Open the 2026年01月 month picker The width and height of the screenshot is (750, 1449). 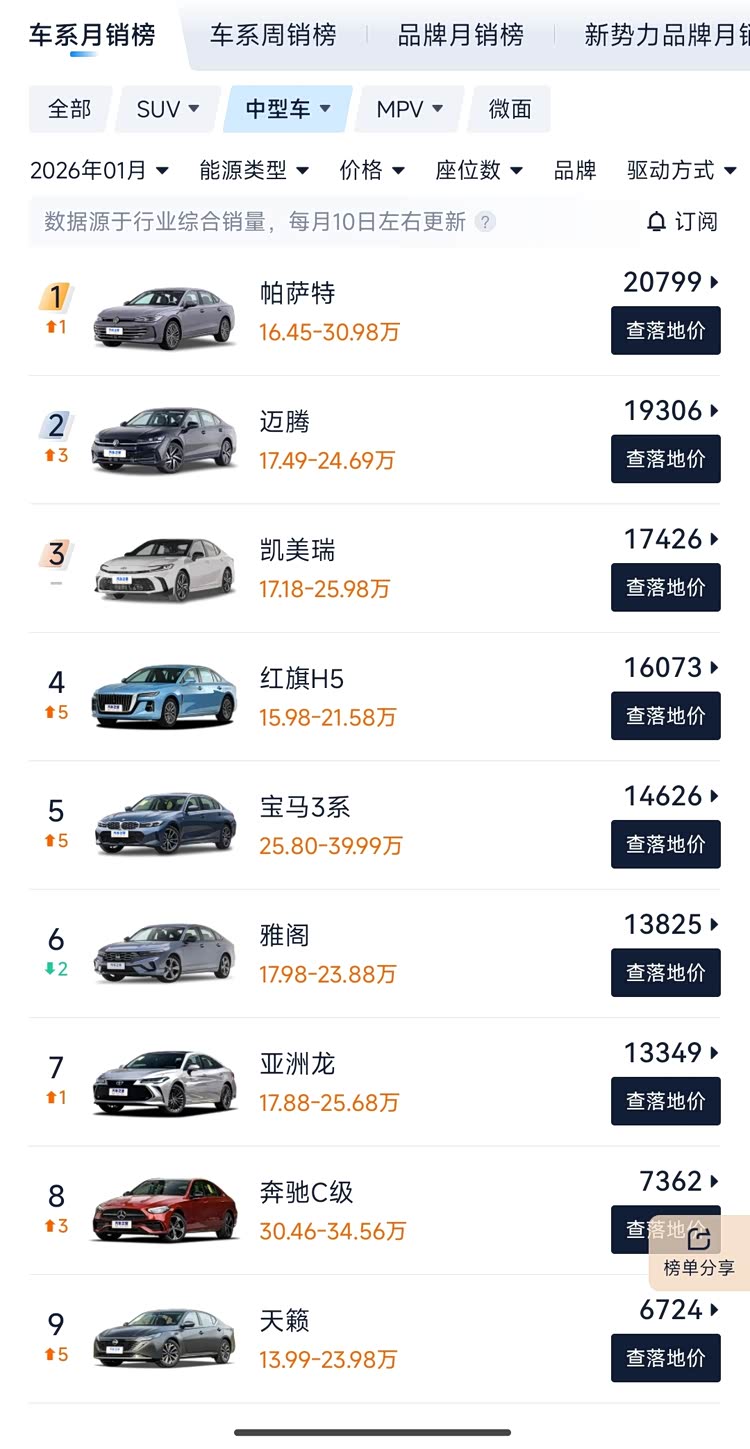click(99, 171)
